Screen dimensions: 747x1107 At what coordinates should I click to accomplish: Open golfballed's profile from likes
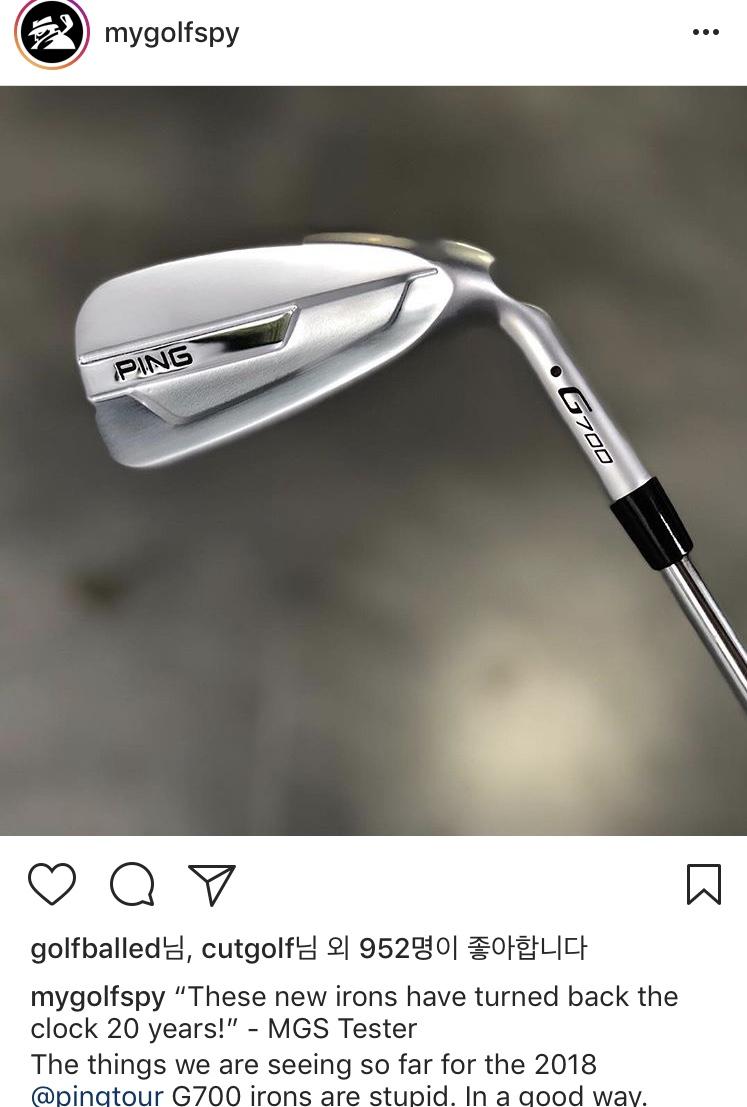tap(95, 948)
